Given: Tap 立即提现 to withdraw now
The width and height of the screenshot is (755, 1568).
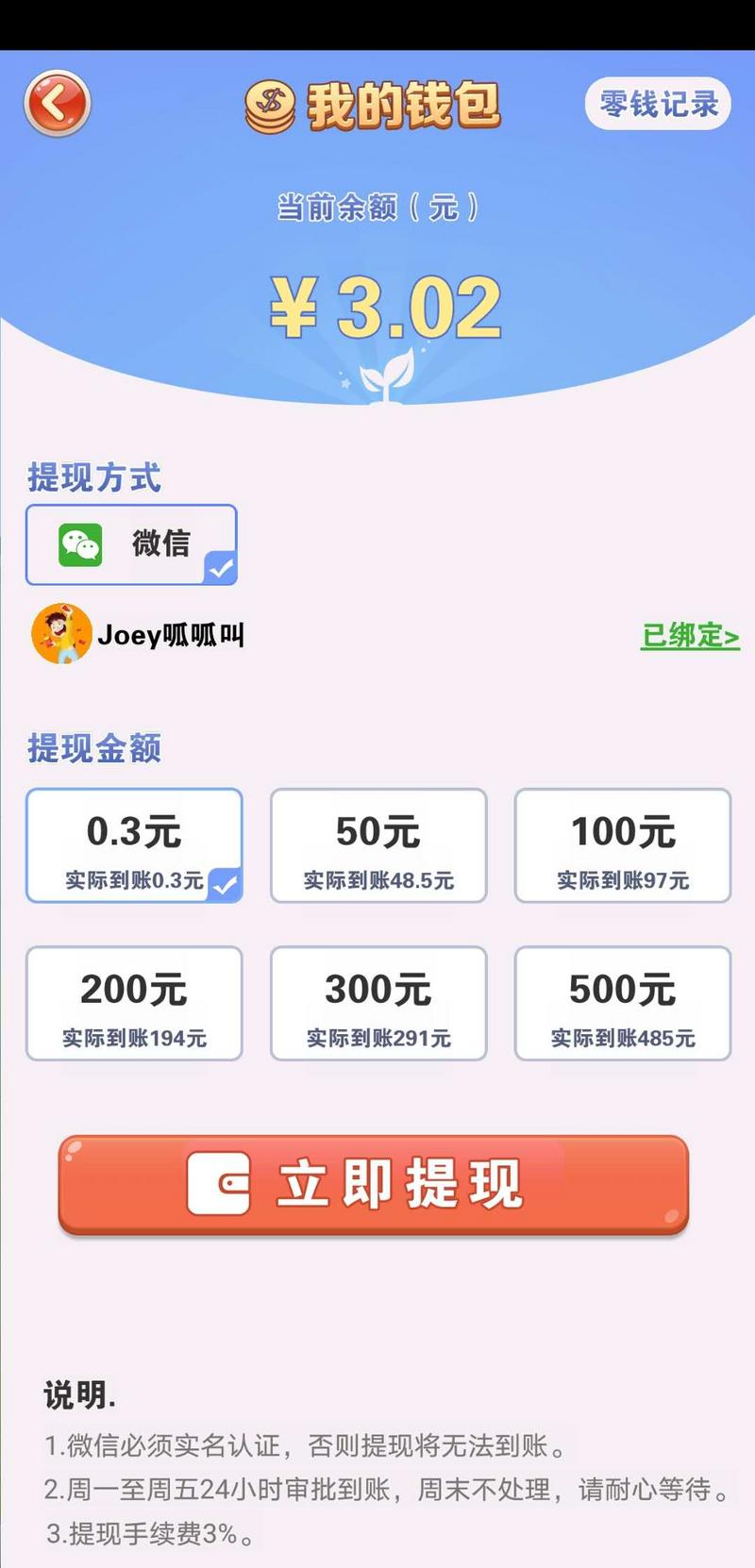Looking at the screenshot, I should click(x=374, y=1184).
